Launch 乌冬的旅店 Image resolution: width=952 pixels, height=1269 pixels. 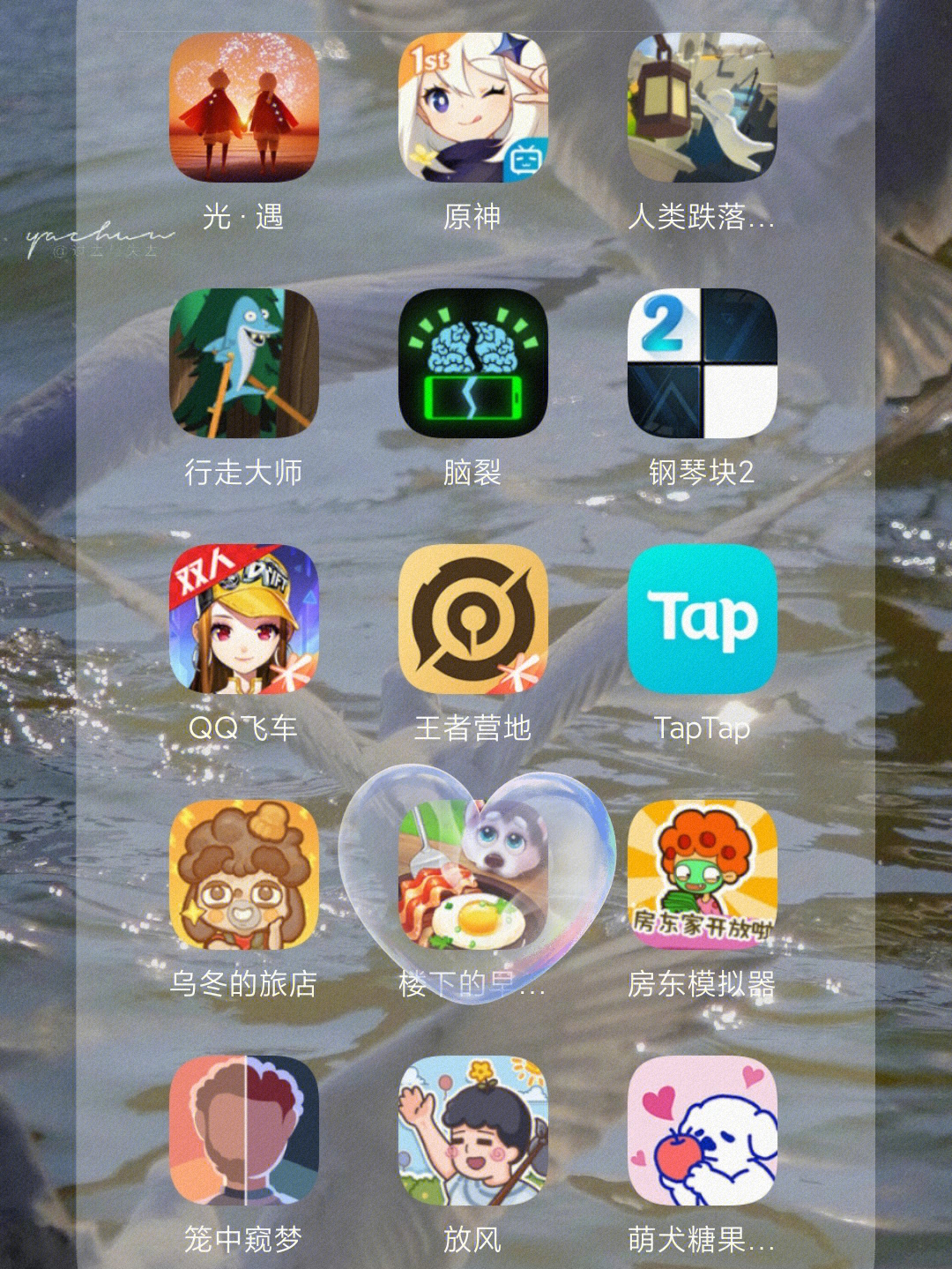tap(243, 875)
